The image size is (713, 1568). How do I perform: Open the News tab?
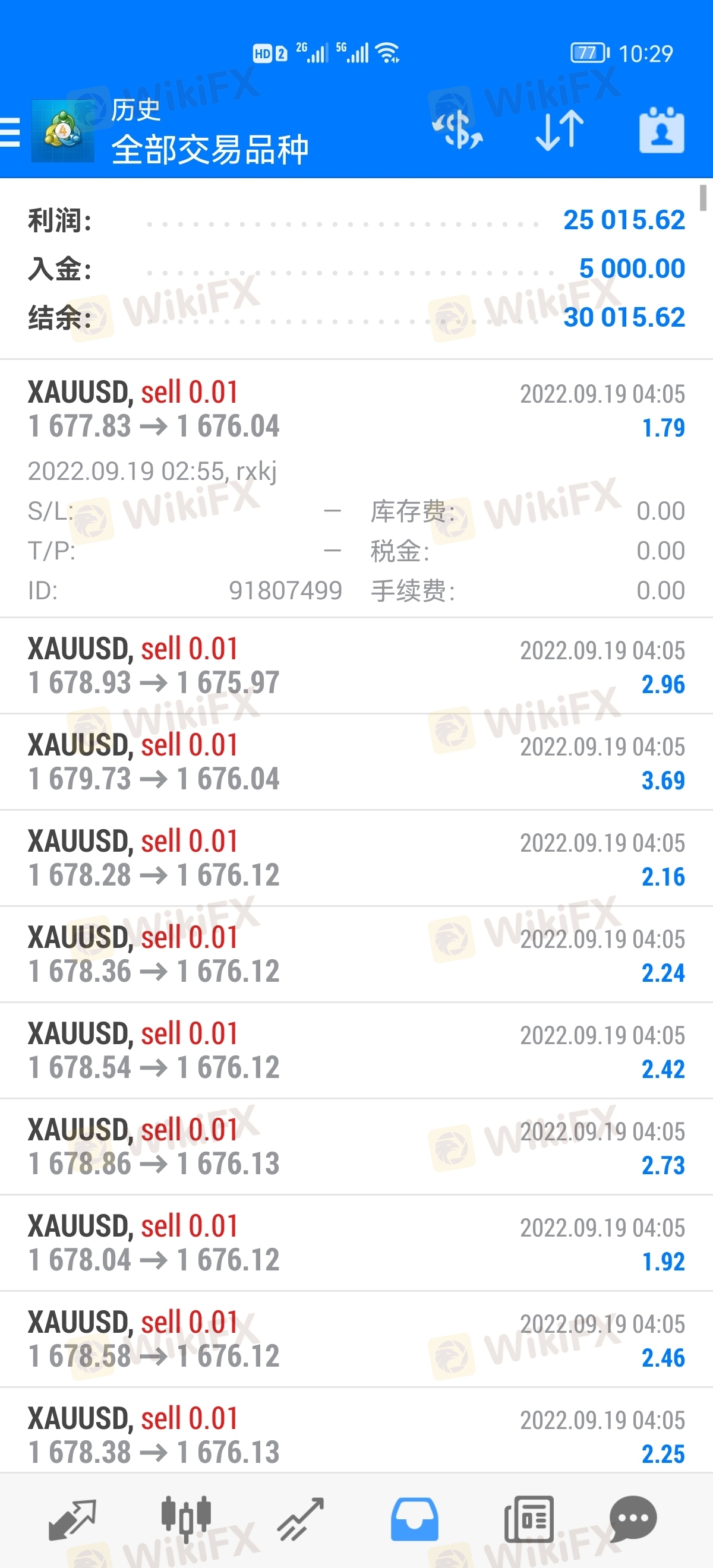click(x=528, y=1519)
